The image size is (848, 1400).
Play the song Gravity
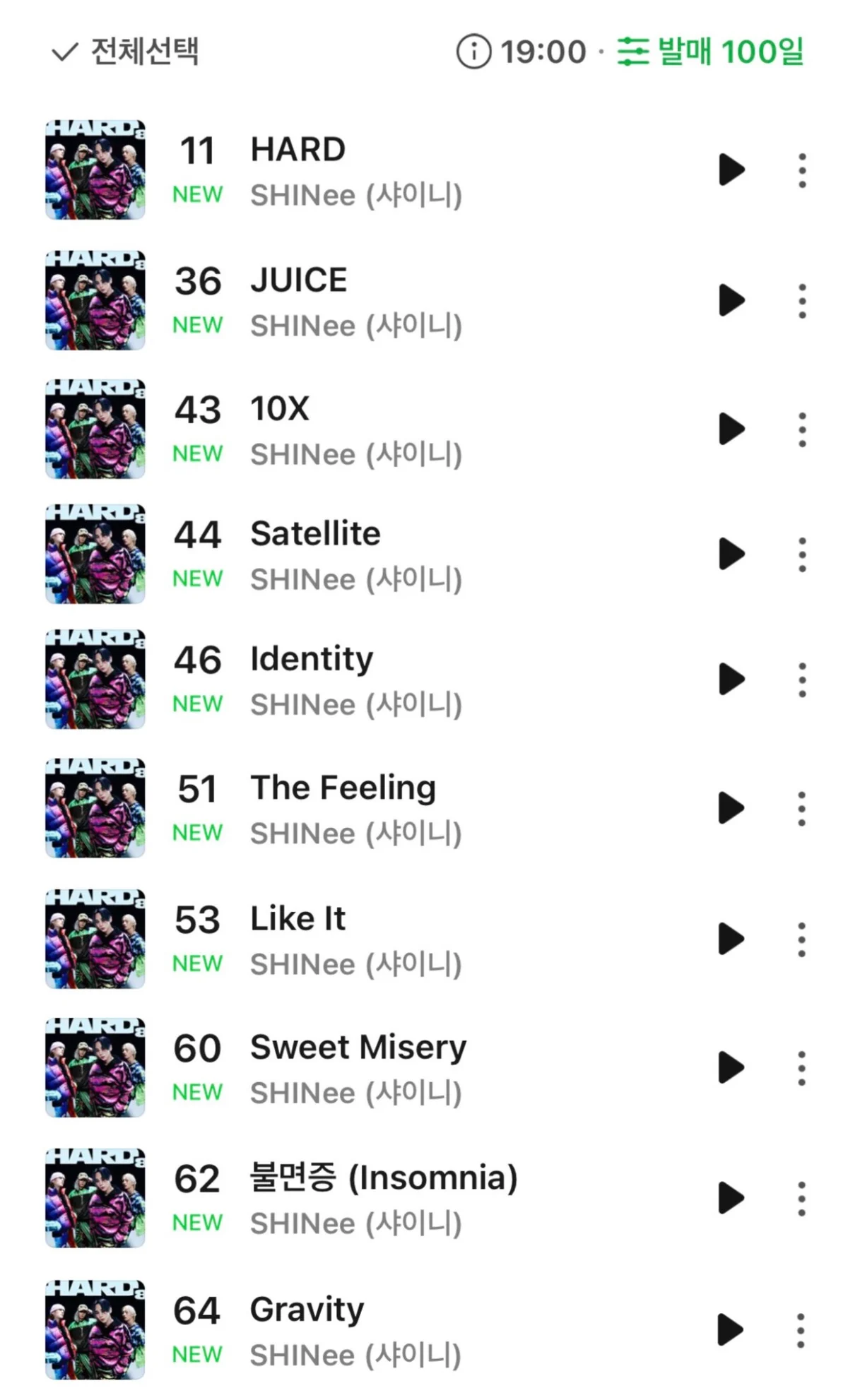click(x=730, y=1330)
